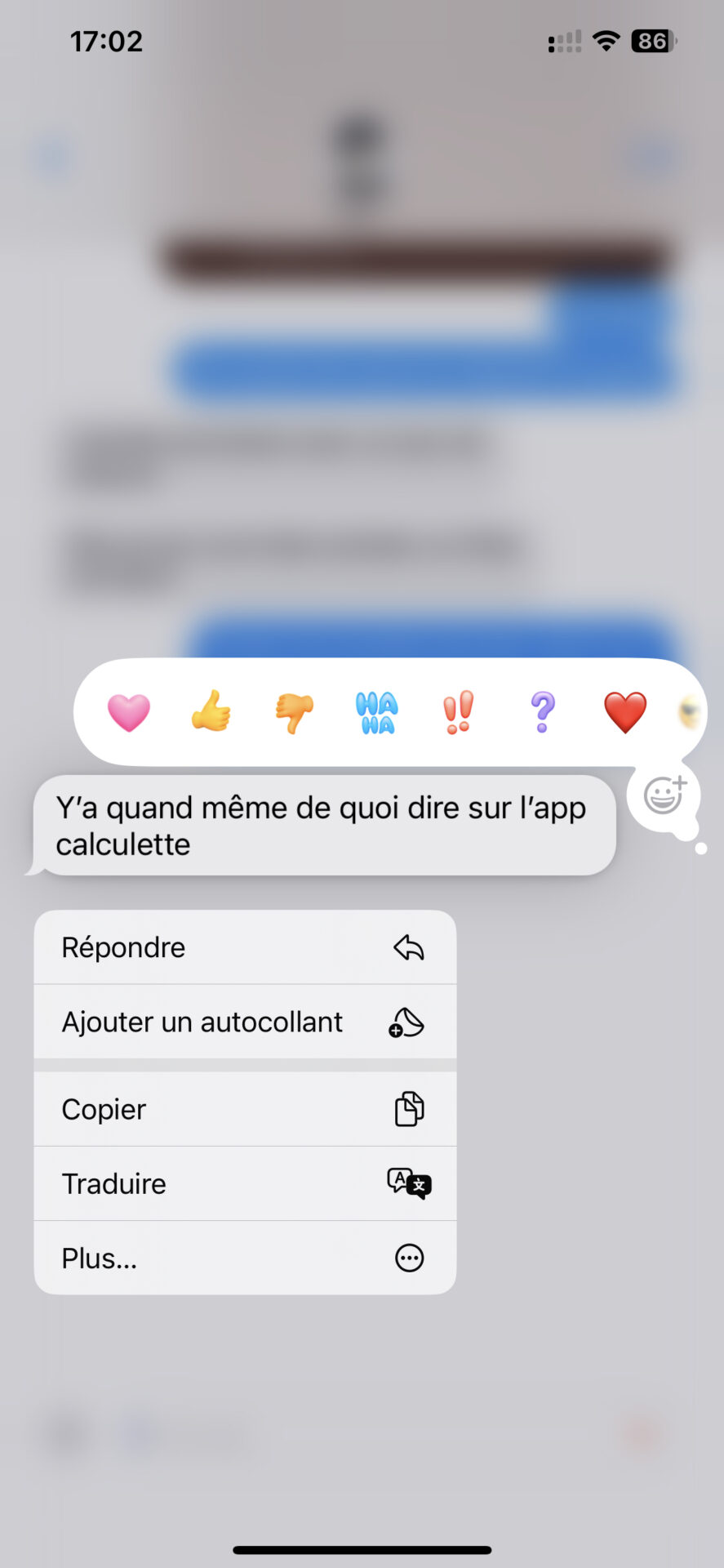724x1568 pixels.
Task: Open the add emoji reaction picker
Action: (x=664, y=795)
